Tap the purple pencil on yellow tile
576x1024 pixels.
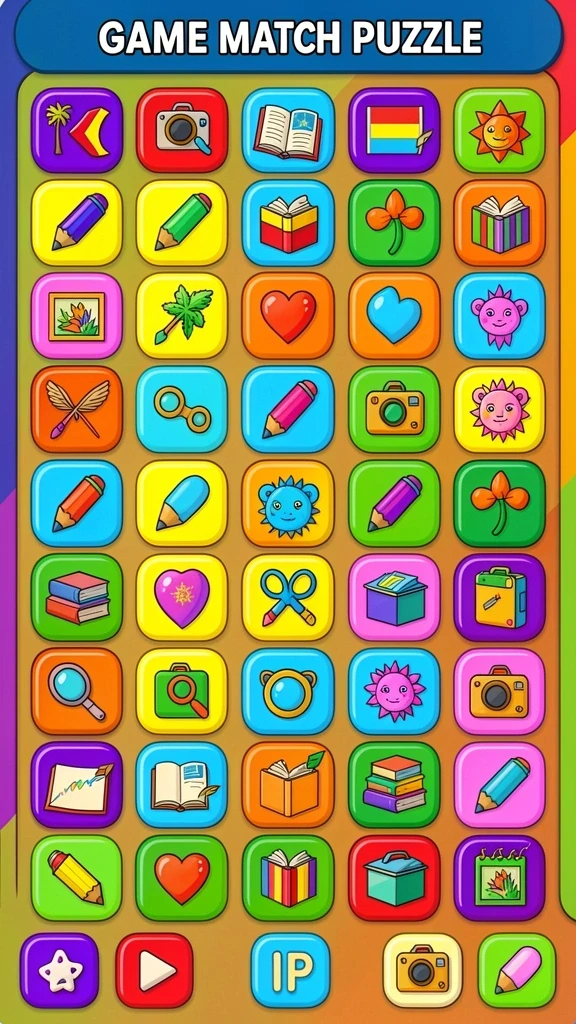point(77,223)
